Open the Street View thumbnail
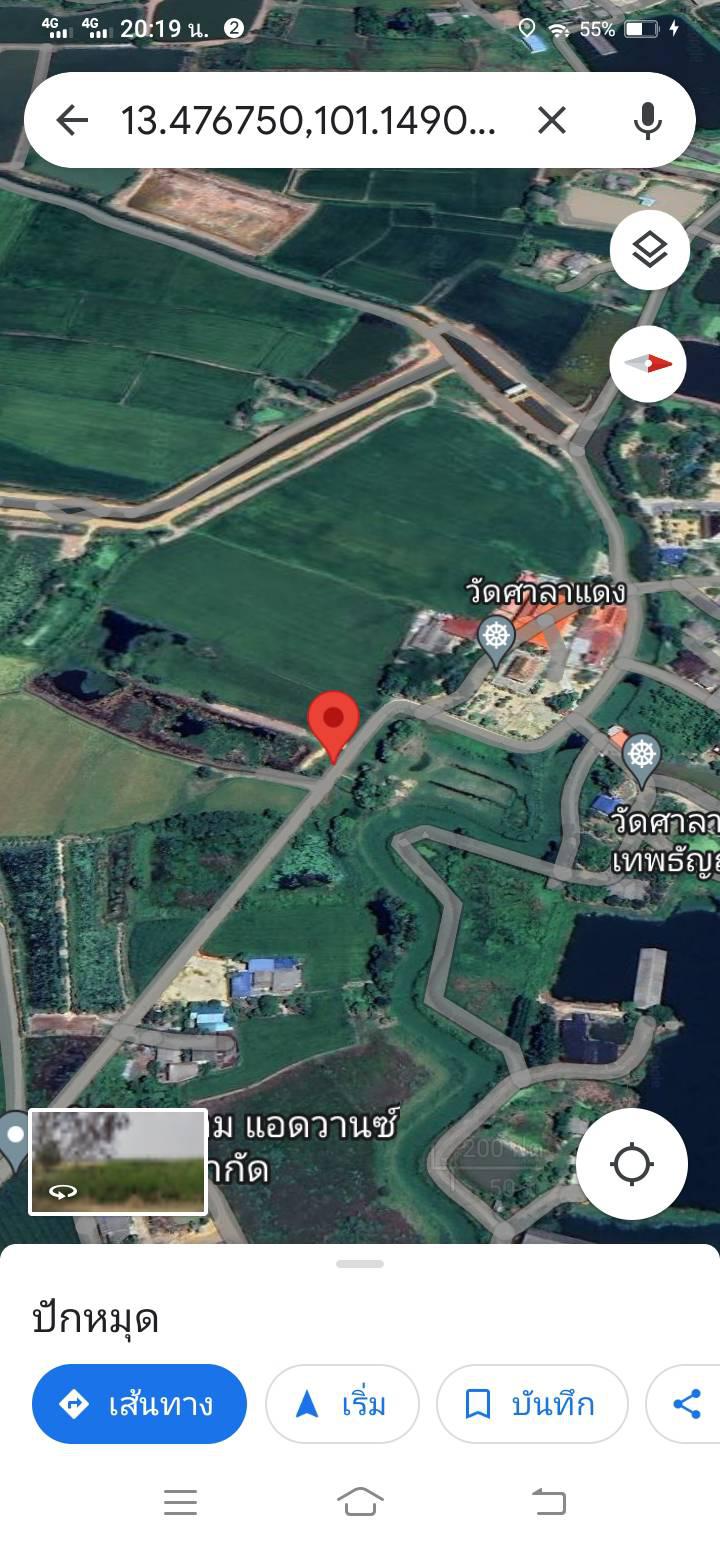The image size is (720, 1544). [118, 1162]
